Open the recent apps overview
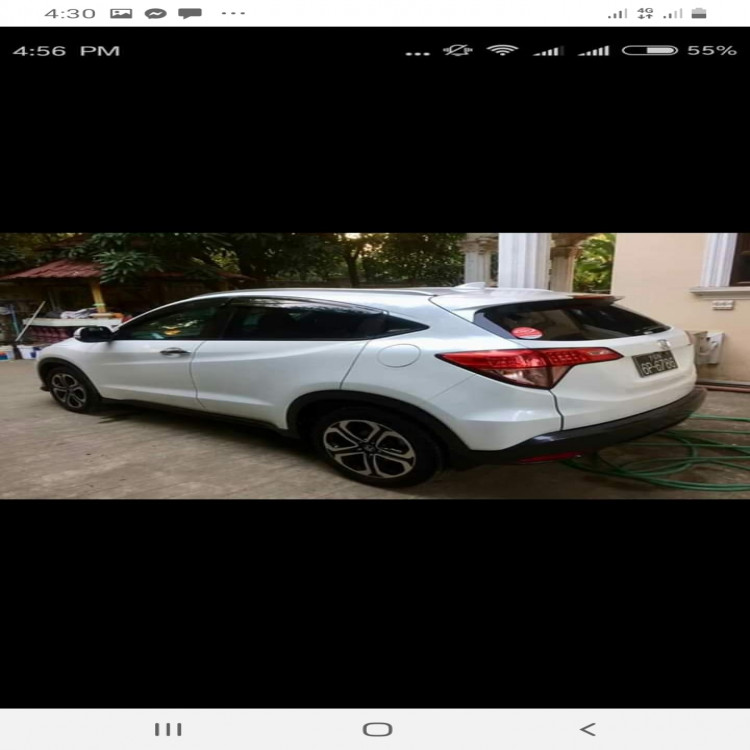750x750 pixels. (x=168, y=729)
